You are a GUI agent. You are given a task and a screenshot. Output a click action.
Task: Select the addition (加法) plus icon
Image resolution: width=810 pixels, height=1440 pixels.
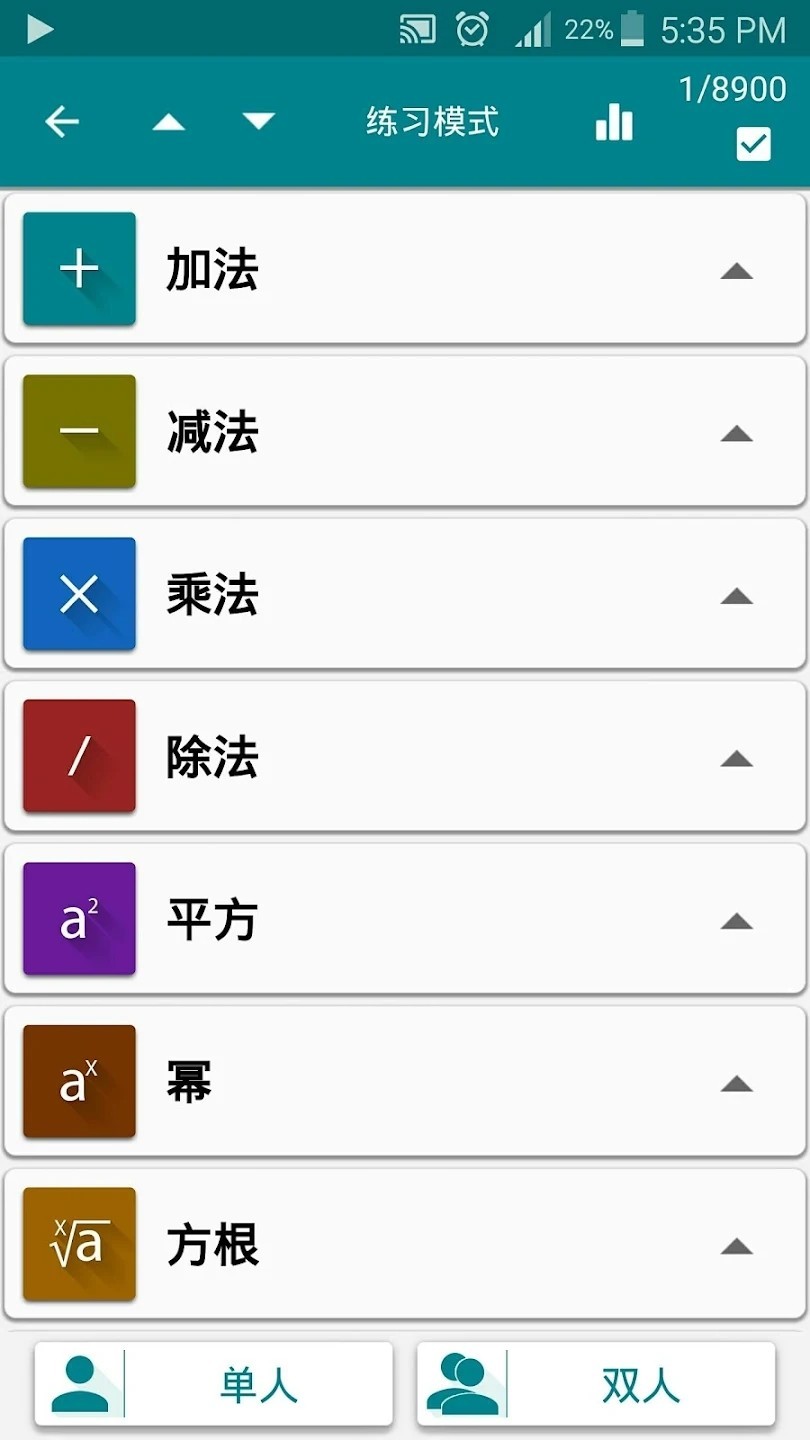click(x=79, y=269)
